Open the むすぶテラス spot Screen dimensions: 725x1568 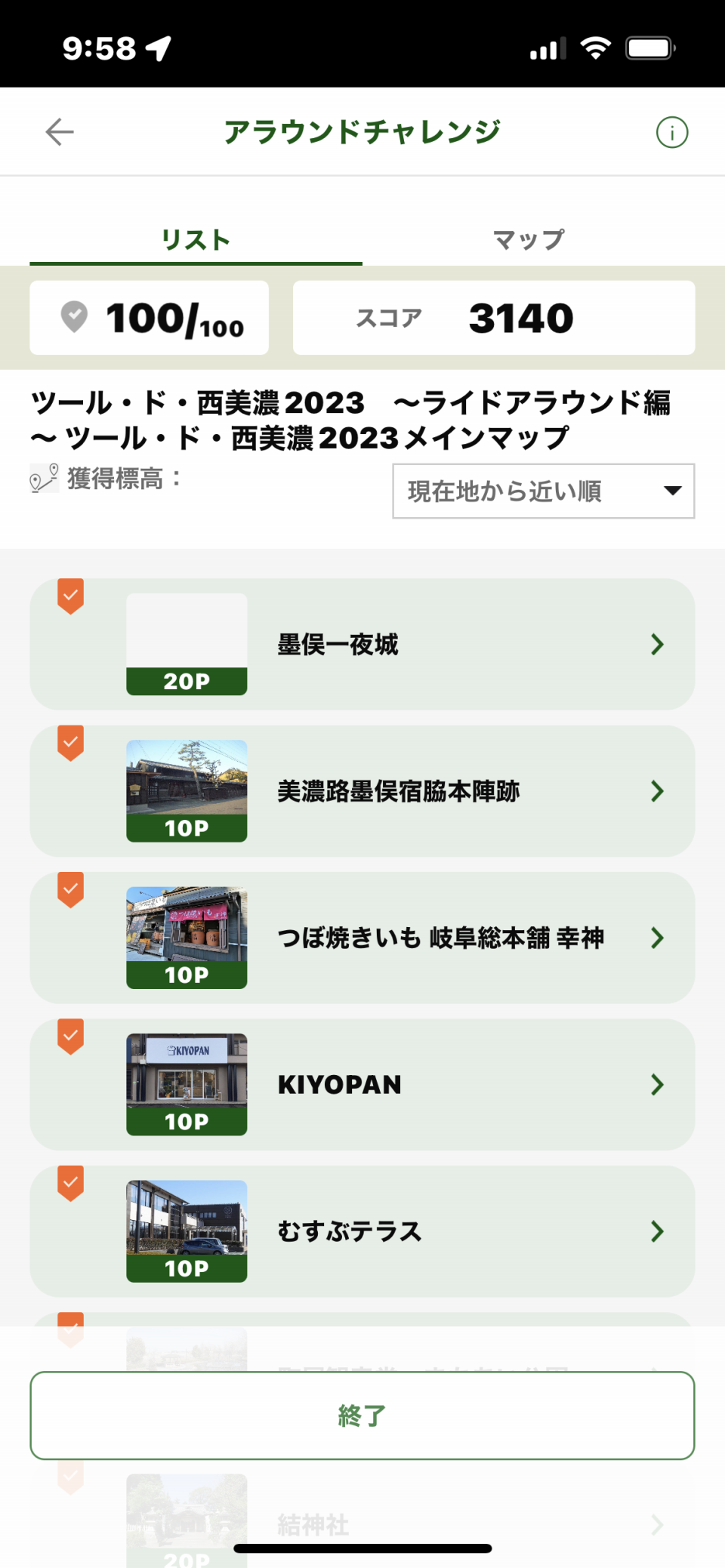(362, 1231)
